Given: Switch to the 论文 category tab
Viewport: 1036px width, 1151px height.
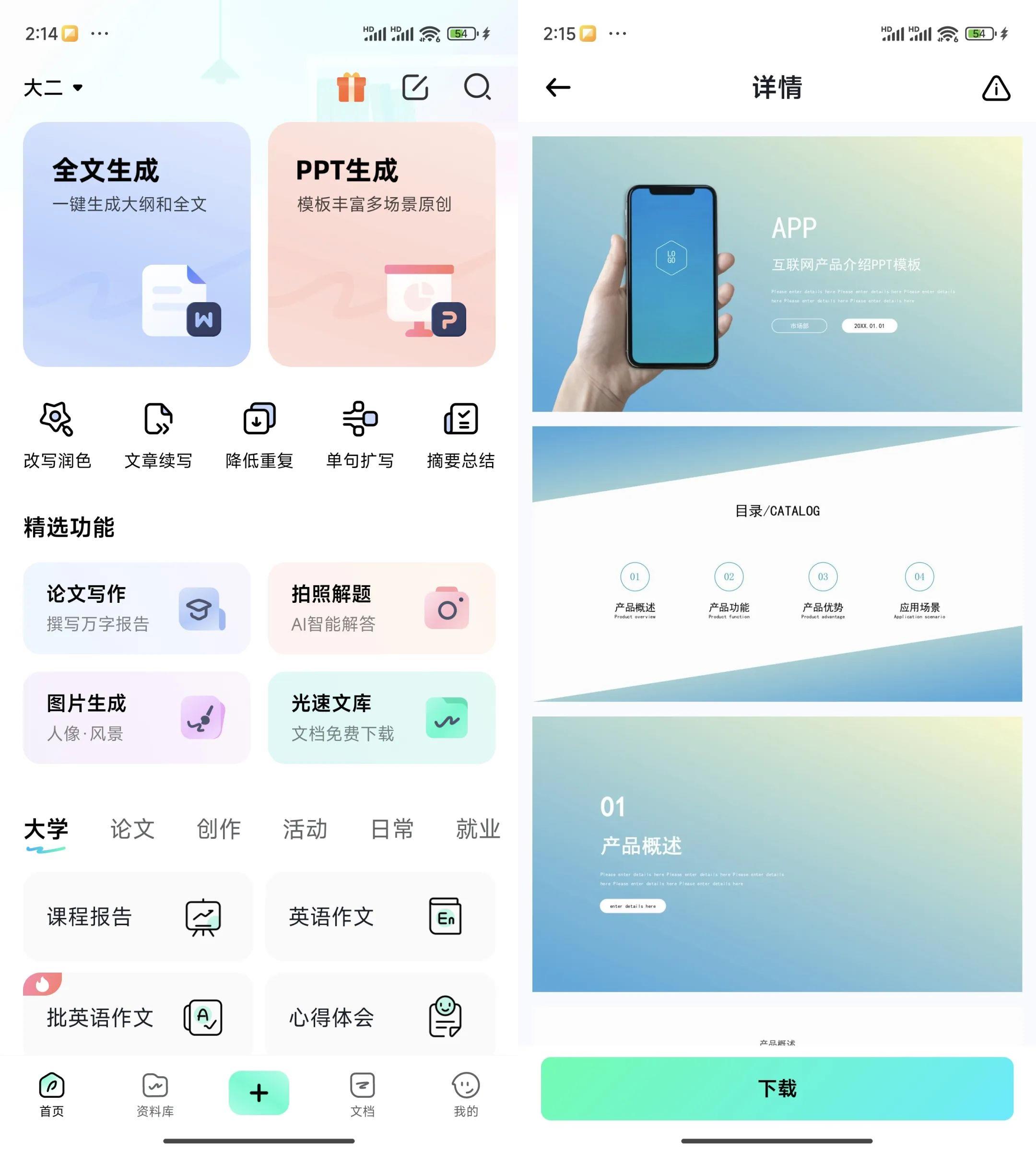Looking at the screenshot, I should pyautogui.click(x=132, y=829).
